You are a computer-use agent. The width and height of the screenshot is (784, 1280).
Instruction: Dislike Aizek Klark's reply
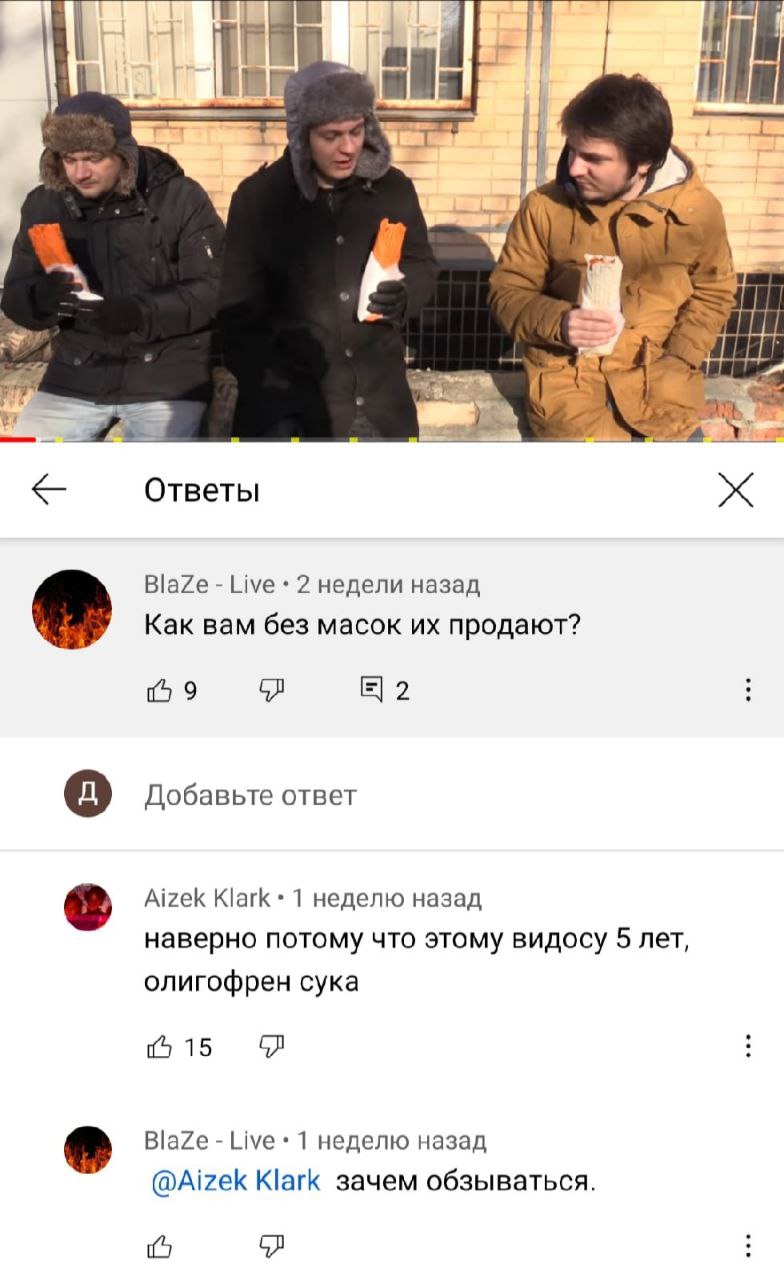pos(272,1047)
